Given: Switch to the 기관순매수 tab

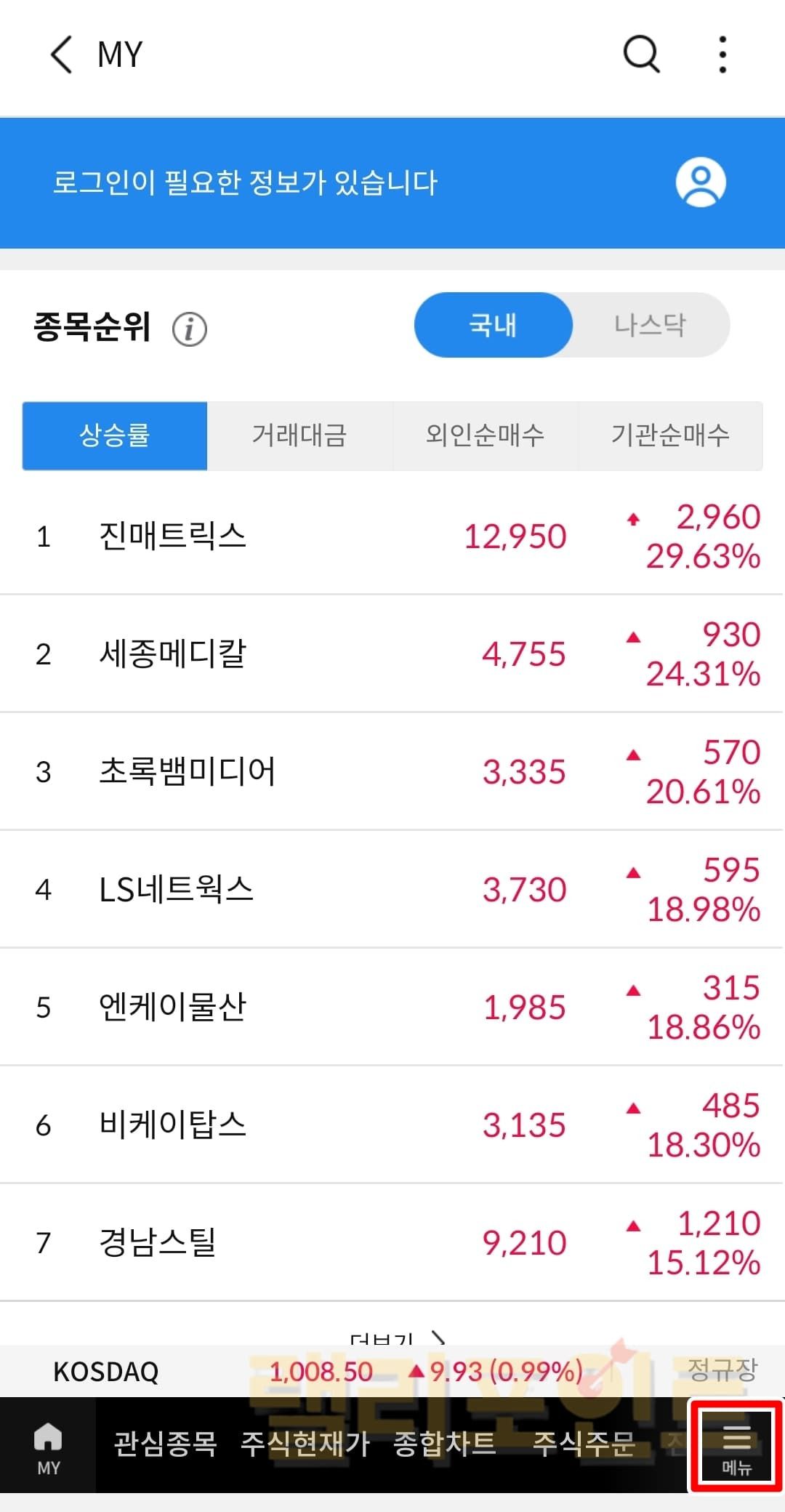Looking at the screenshot, I should [x=670, y=435].
